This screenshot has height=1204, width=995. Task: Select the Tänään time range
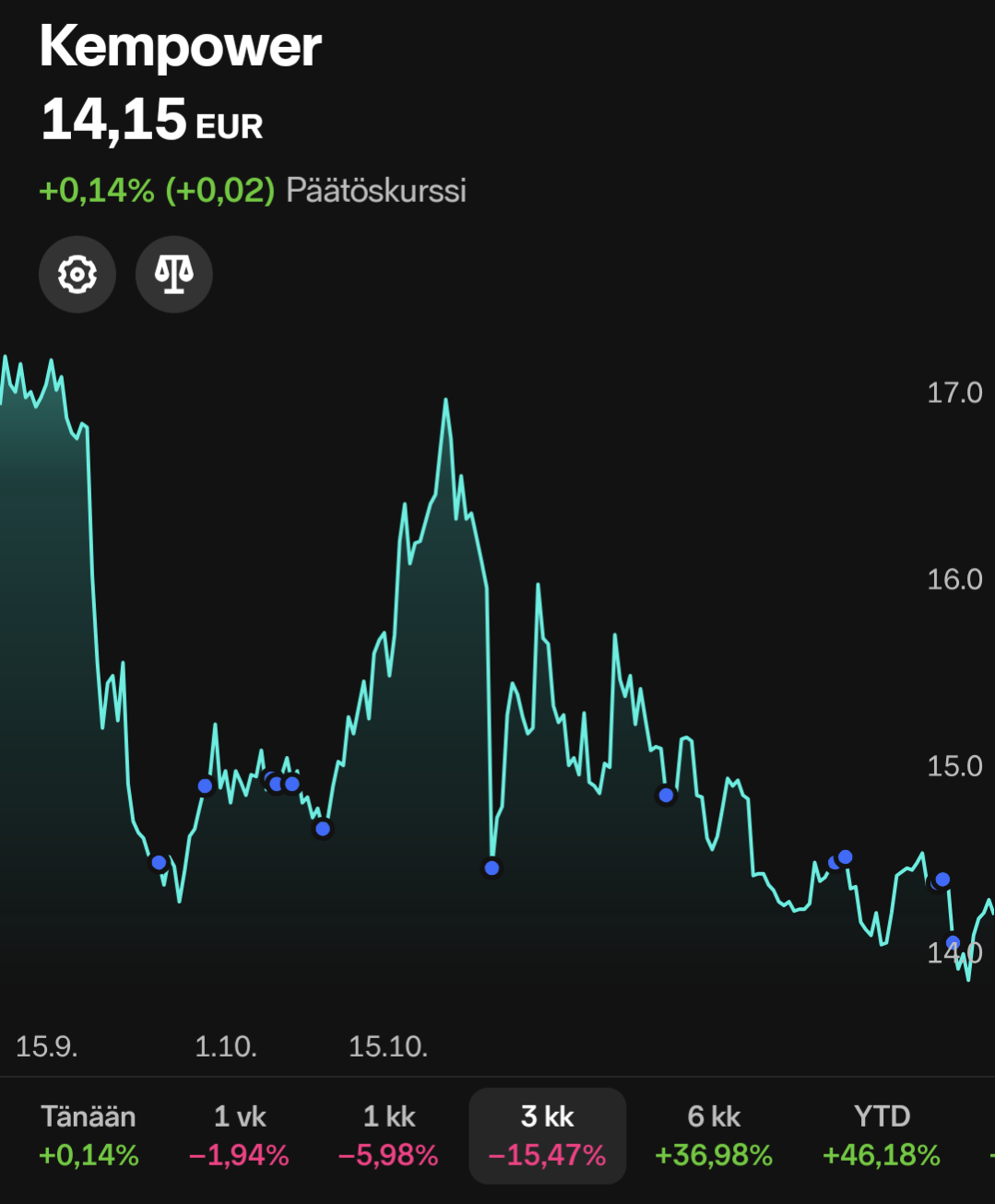89,1136
